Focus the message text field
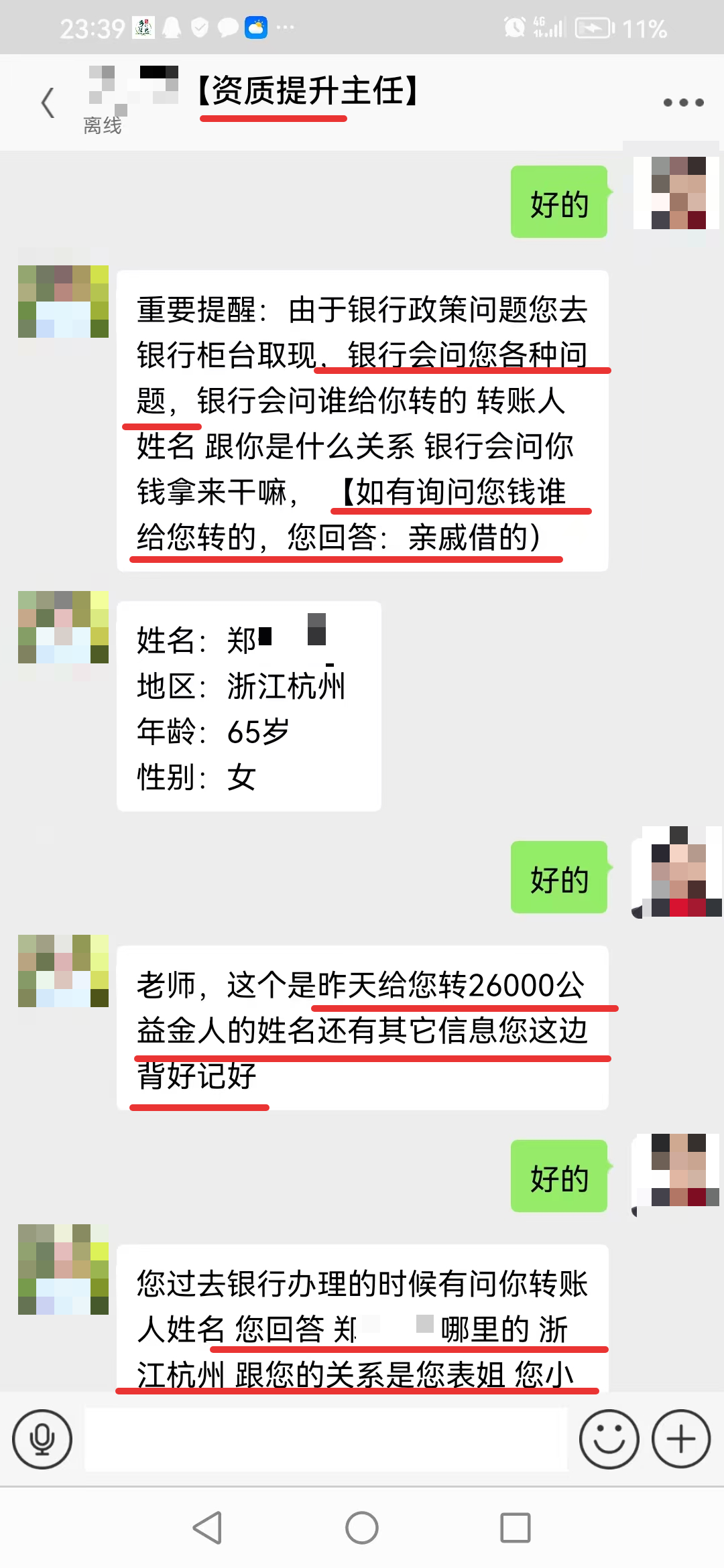 326,1439
